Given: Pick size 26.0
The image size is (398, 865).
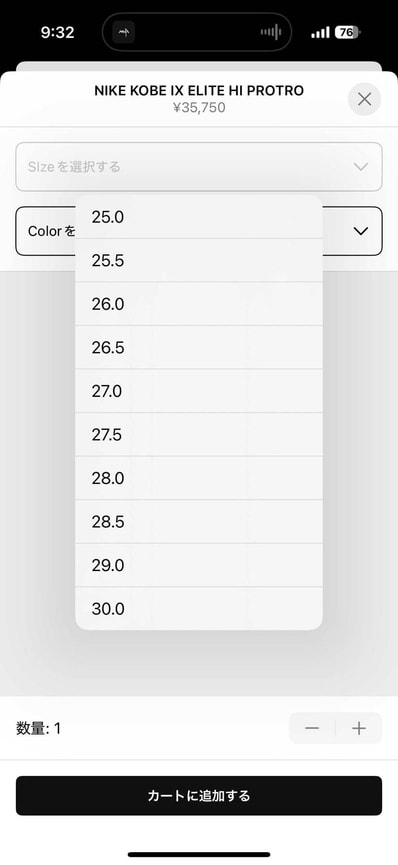Looking at the screenshot, I should click(199, 304).
